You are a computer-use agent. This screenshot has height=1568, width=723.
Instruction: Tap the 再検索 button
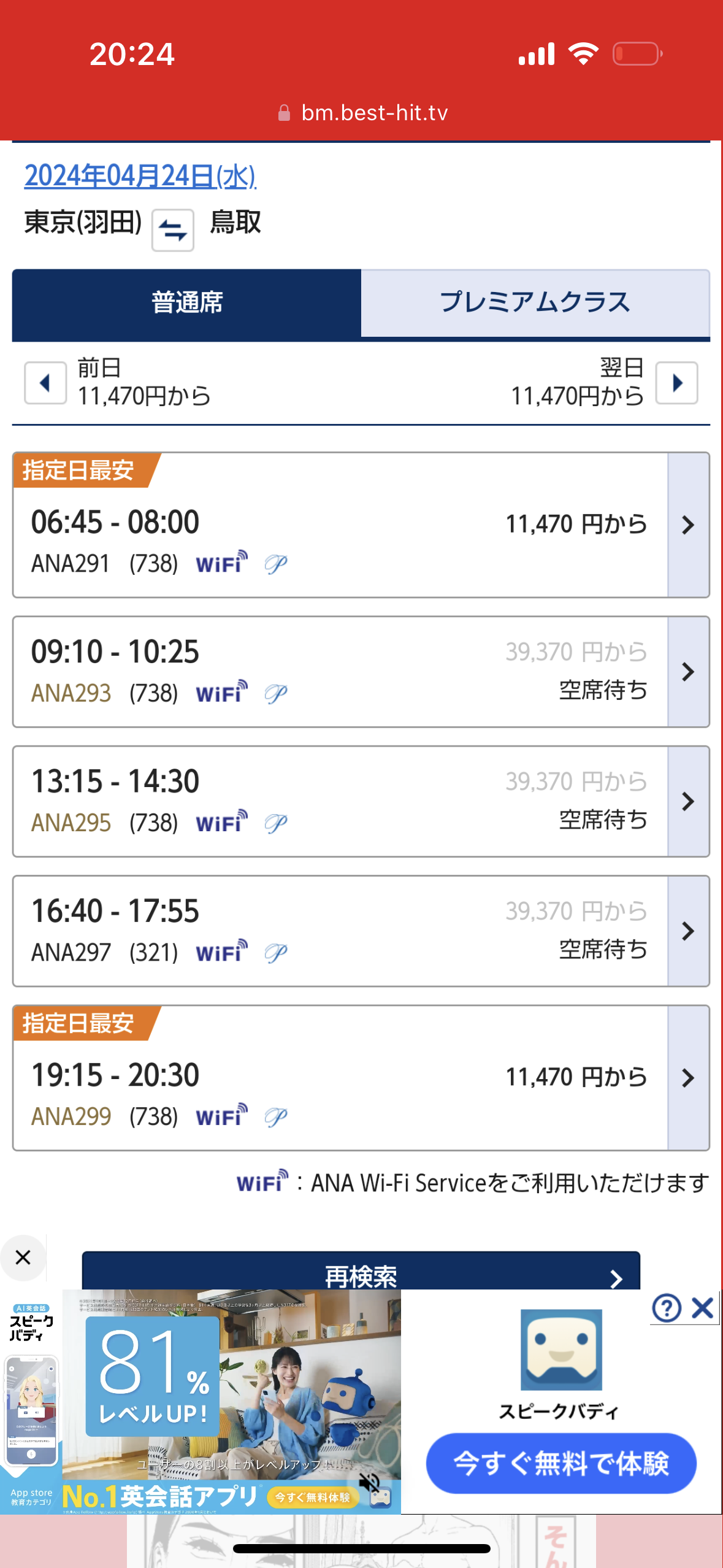361,1272
